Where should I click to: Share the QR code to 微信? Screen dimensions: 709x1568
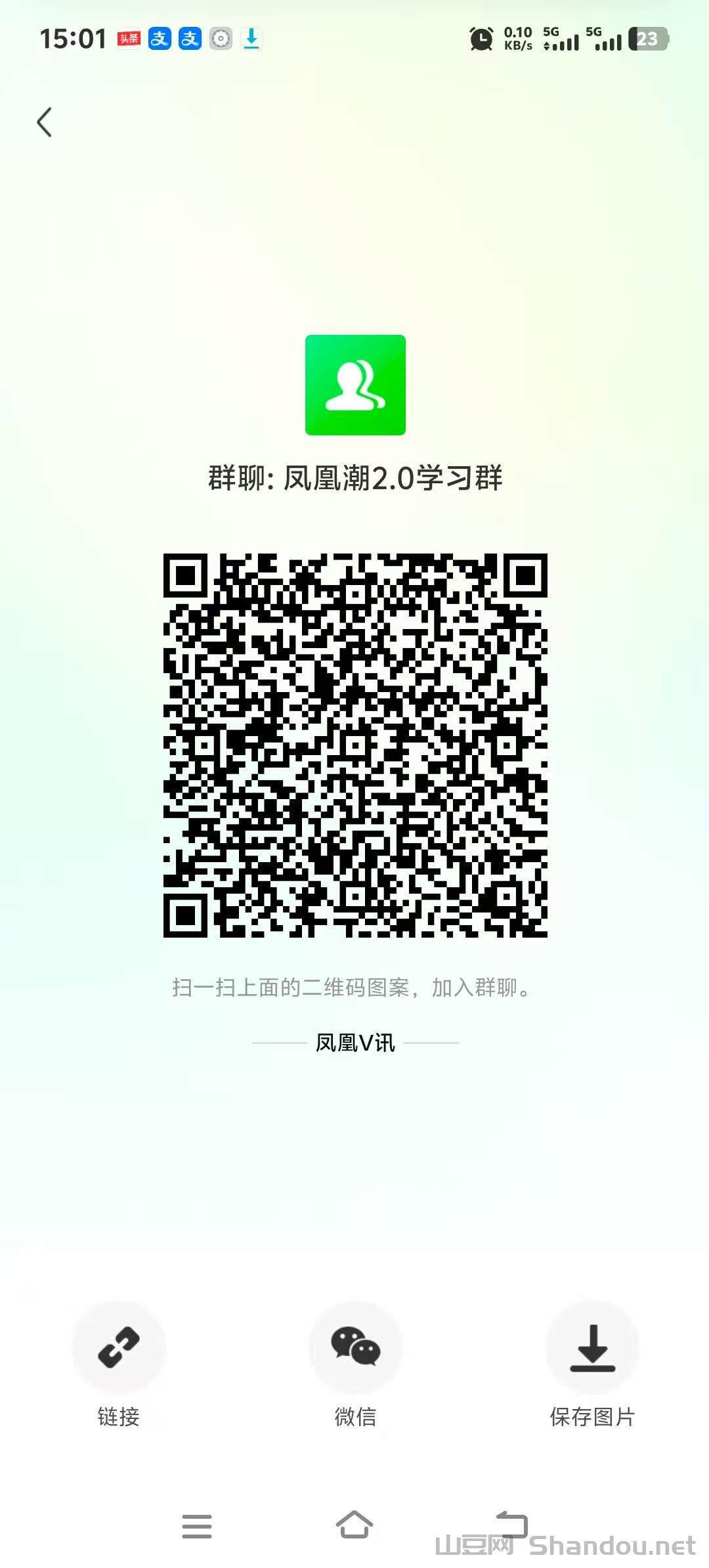click(355, 1347)
